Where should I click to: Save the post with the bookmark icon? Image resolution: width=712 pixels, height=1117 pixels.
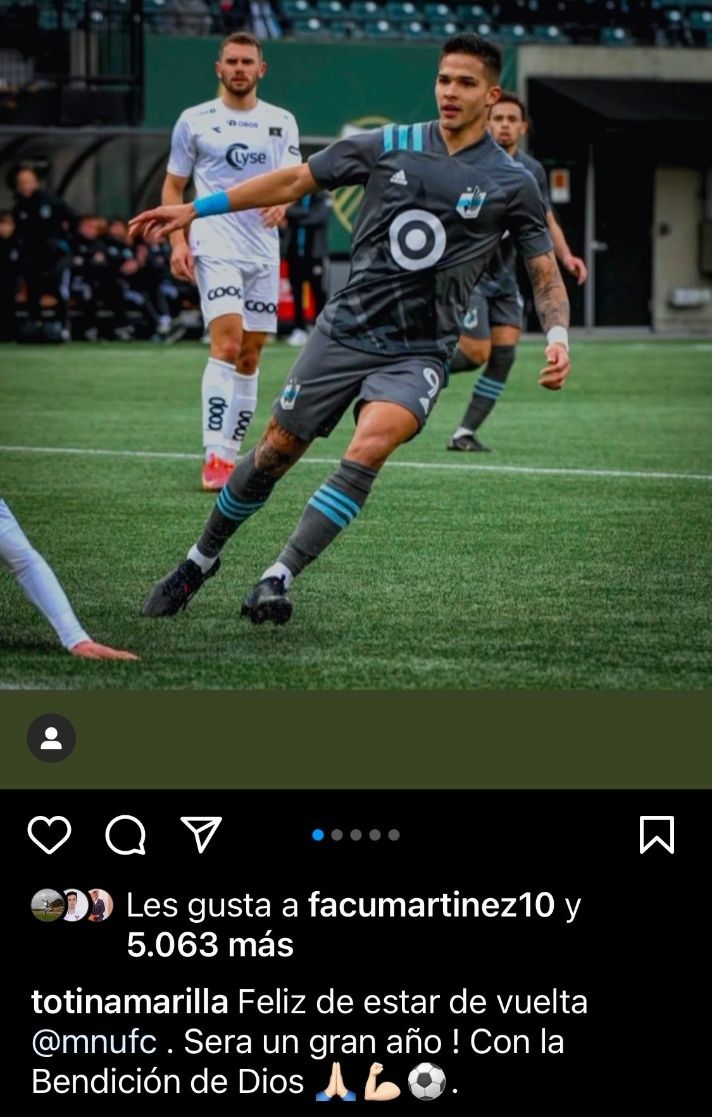pos(657,835)
